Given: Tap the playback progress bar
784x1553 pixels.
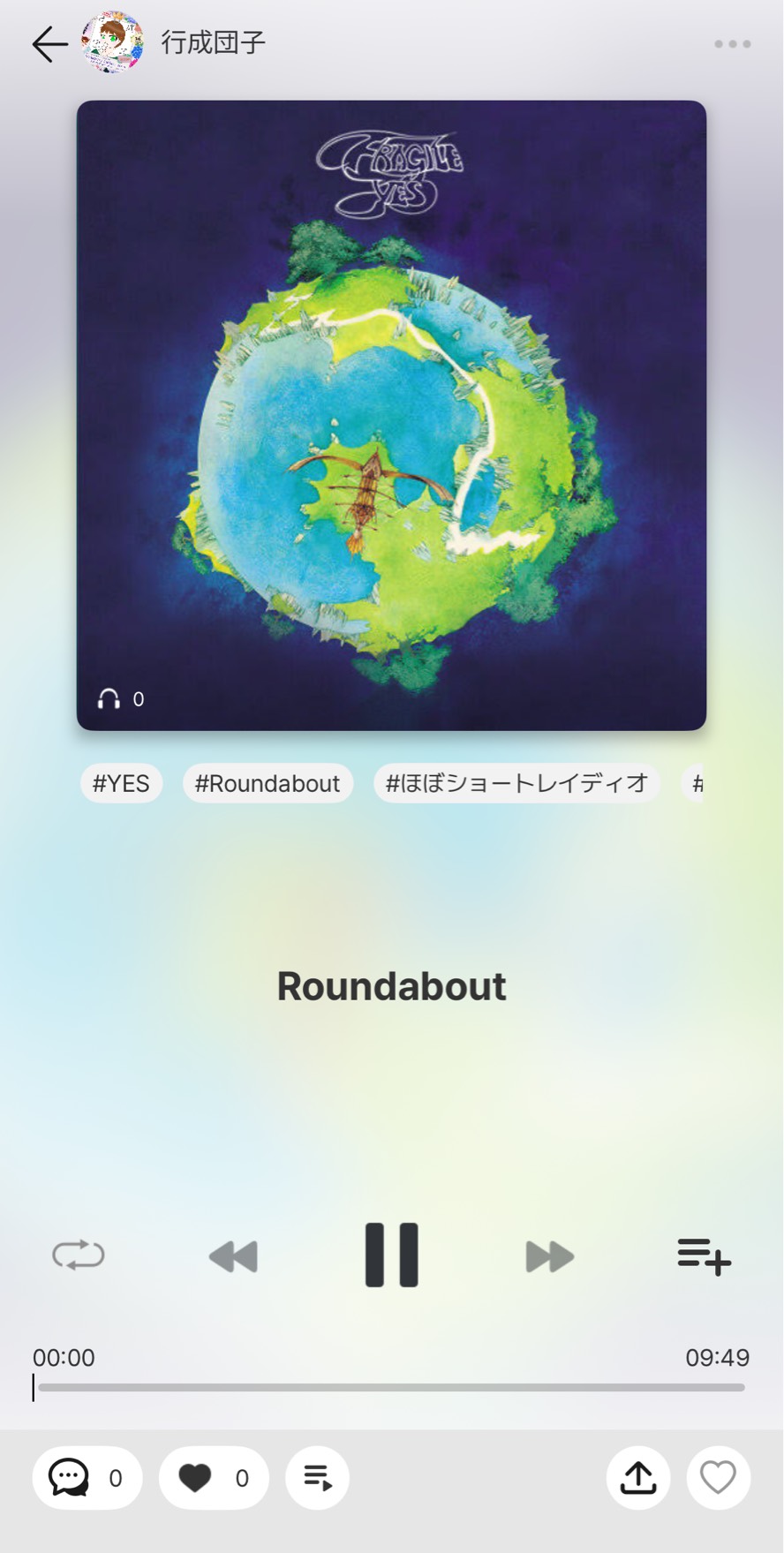Looking at the screenshot, I should pyautogui.click(x=391, y=1387).
